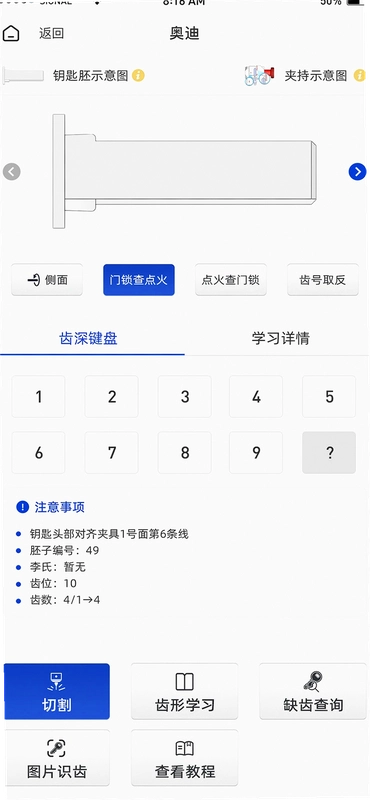
Task: Open info icon beside 夹持示意图
Action: coord(360,76)
